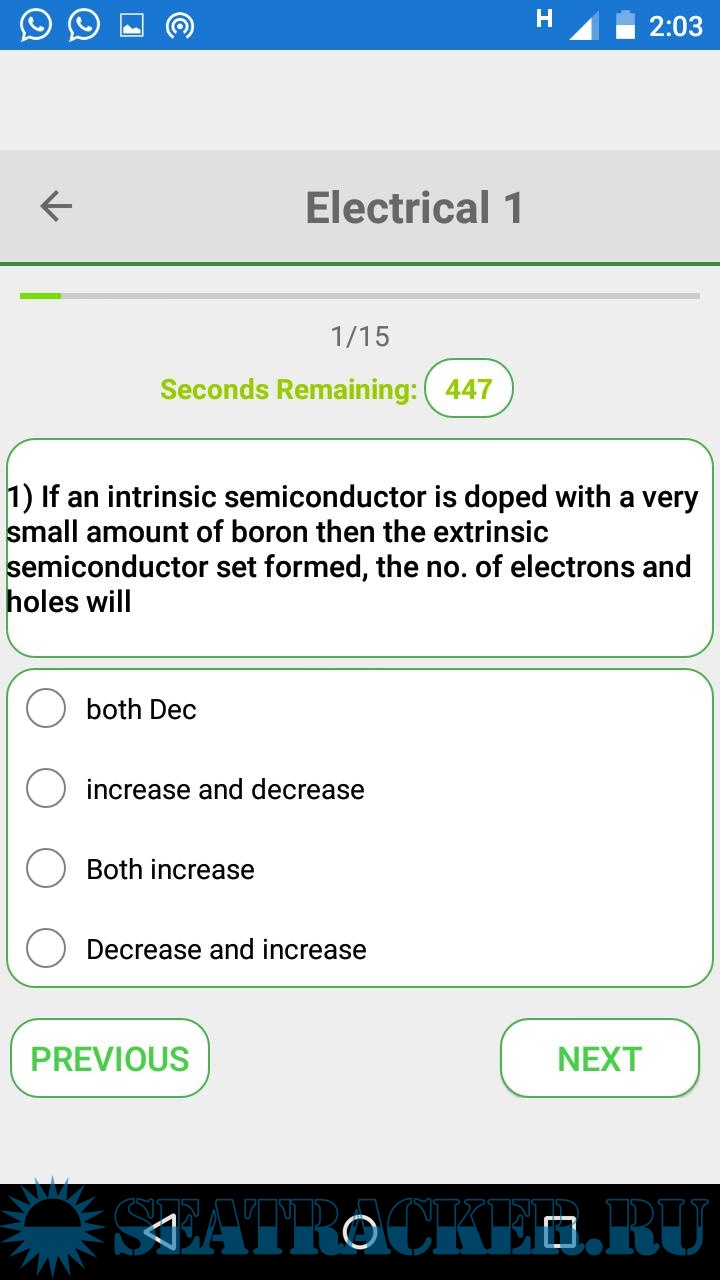The image size is (720, 1280).
Task: Mark 'Decrease and increase' as the answer
Action: [46, 948]
